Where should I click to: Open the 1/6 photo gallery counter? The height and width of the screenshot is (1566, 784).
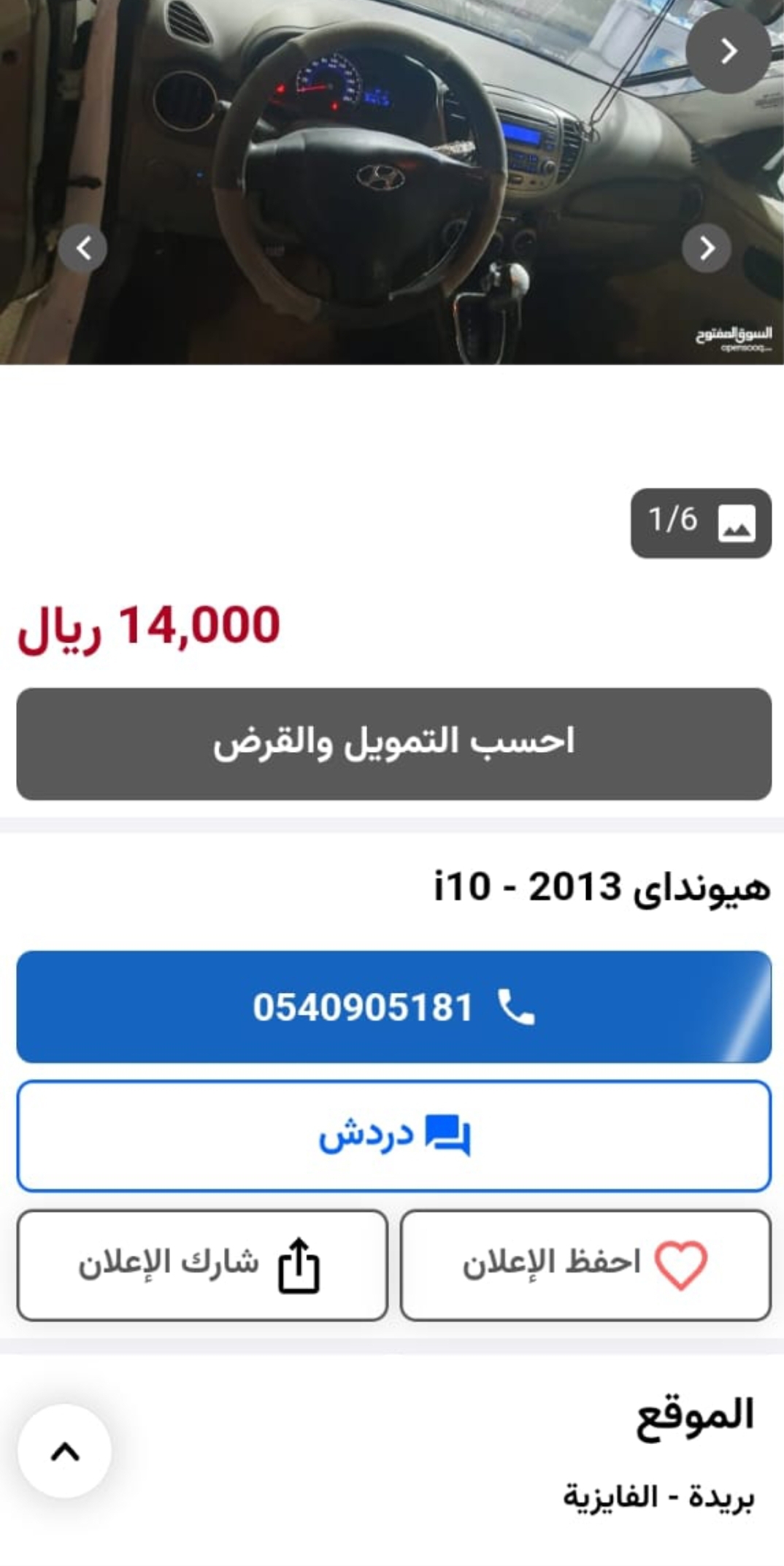coord(701,523)
